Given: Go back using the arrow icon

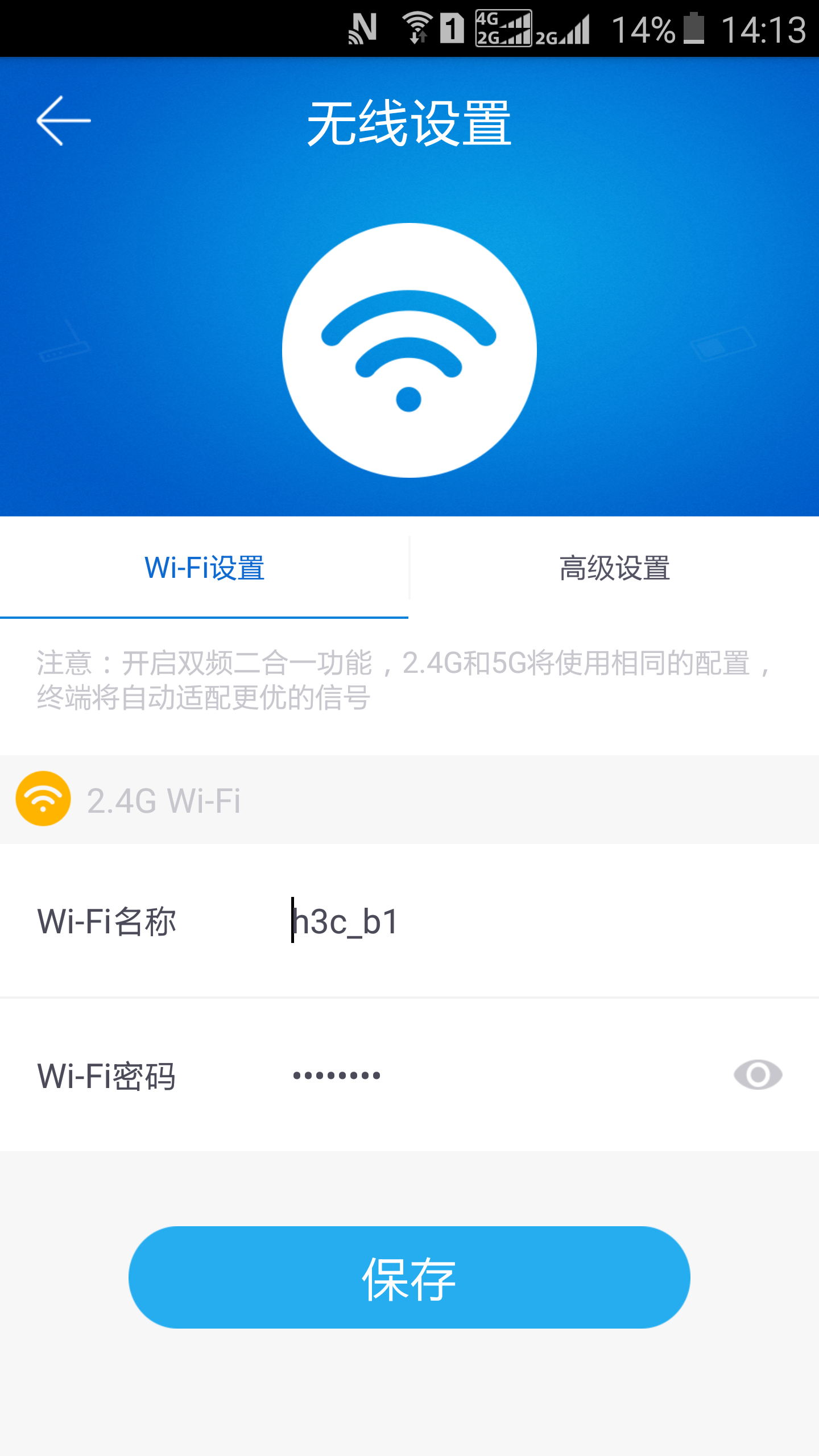Looking at the screenshot, I should pos(63,121).
